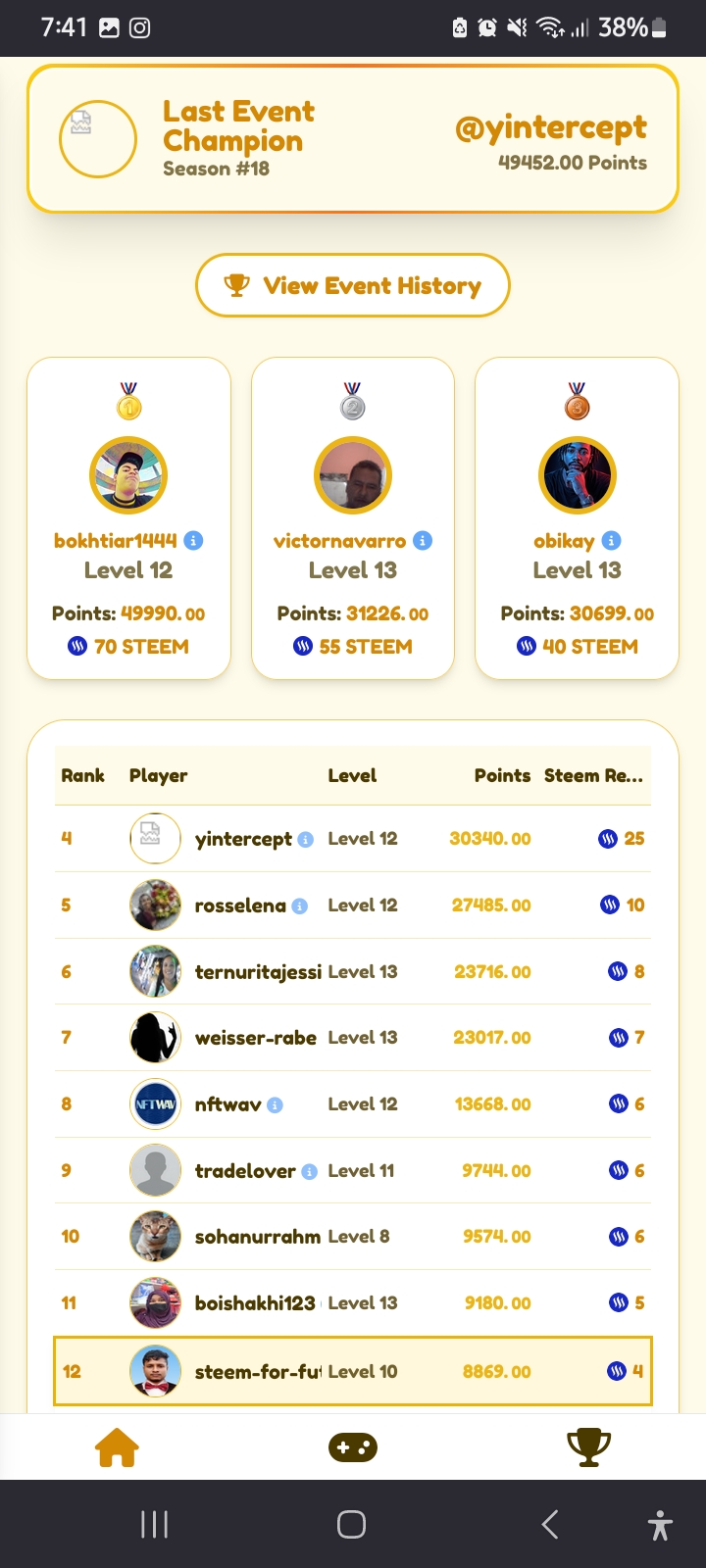Image resolution: width=706 pixels, height=1568 pixels.
Task: Switch to the game controller tab
Action: 353,1446
